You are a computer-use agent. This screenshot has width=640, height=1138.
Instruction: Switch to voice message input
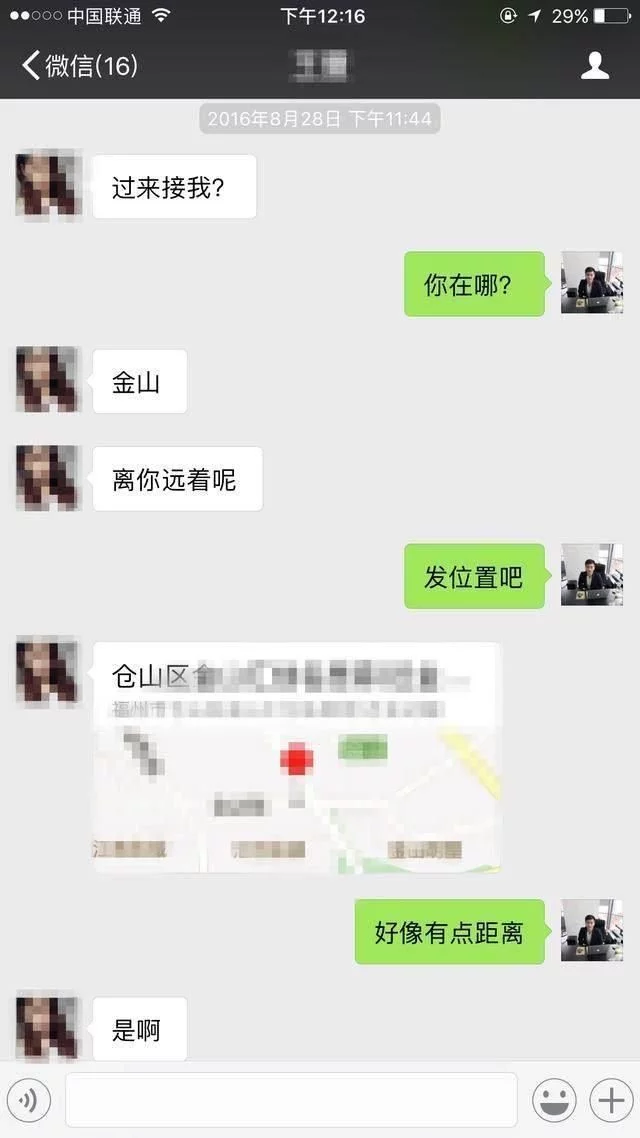point(28,1101)
